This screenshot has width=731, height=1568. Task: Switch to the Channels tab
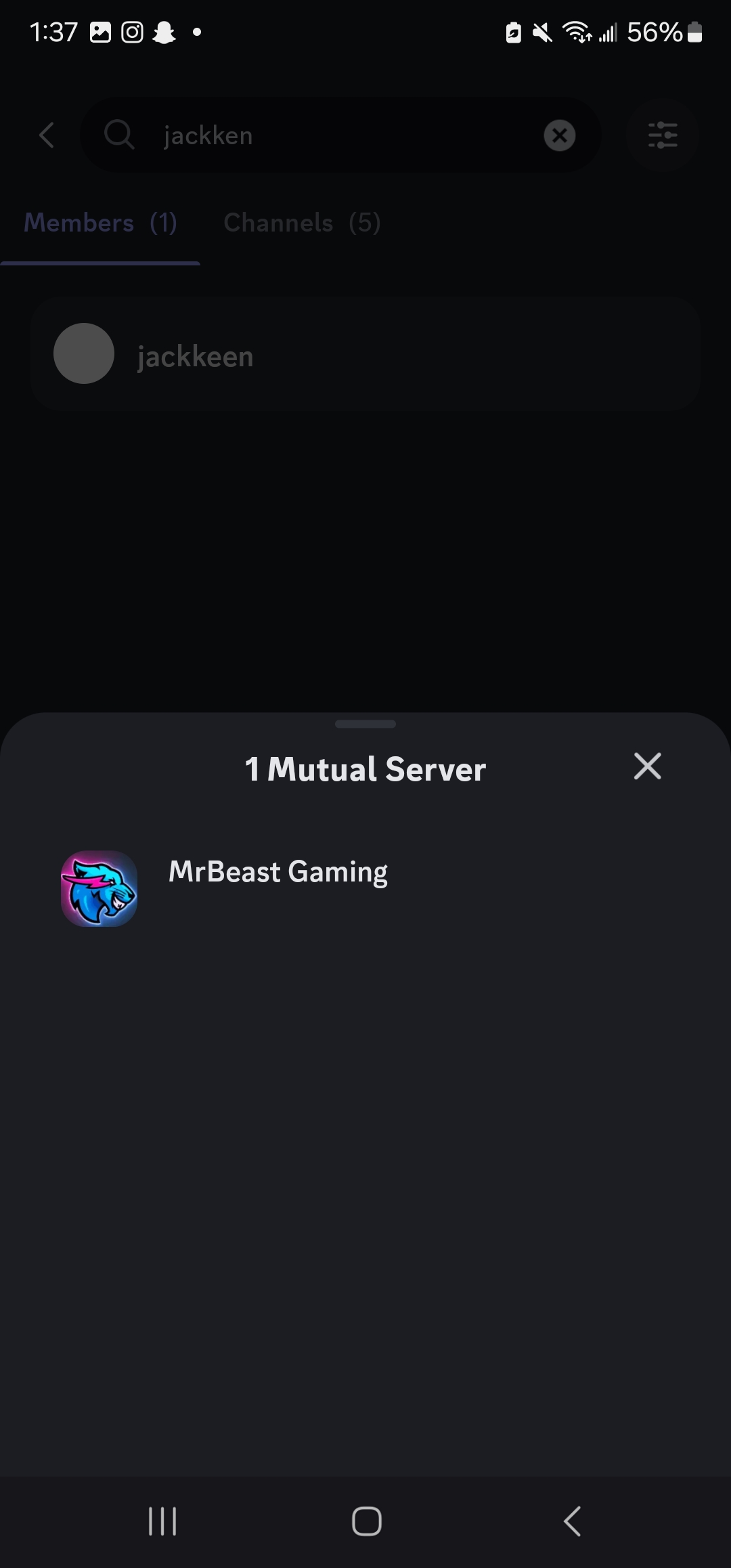click(302, 223)
